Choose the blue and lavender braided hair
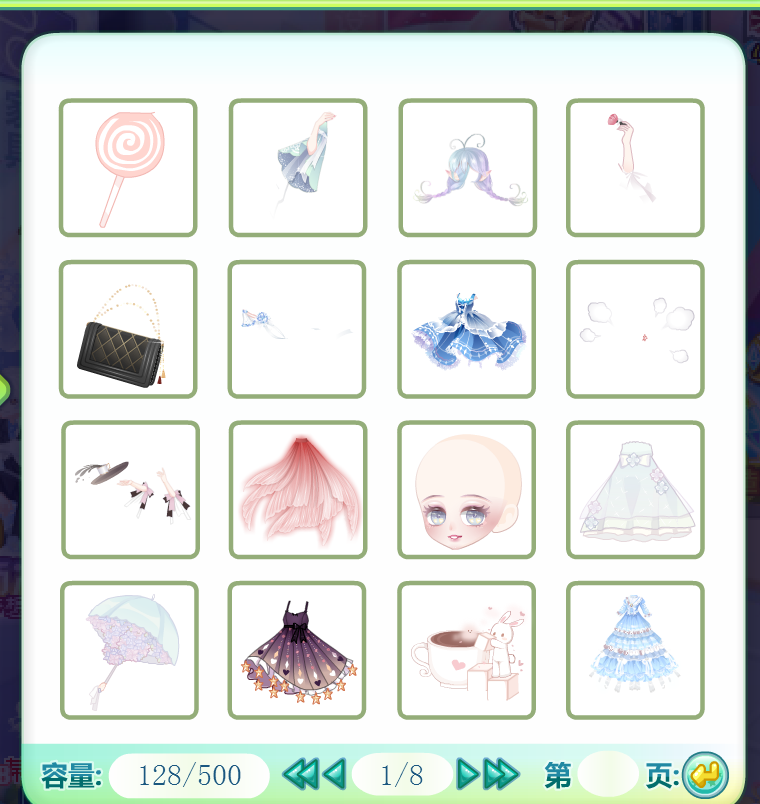This screenshot has height=804, width=760. tap(468, 168)
